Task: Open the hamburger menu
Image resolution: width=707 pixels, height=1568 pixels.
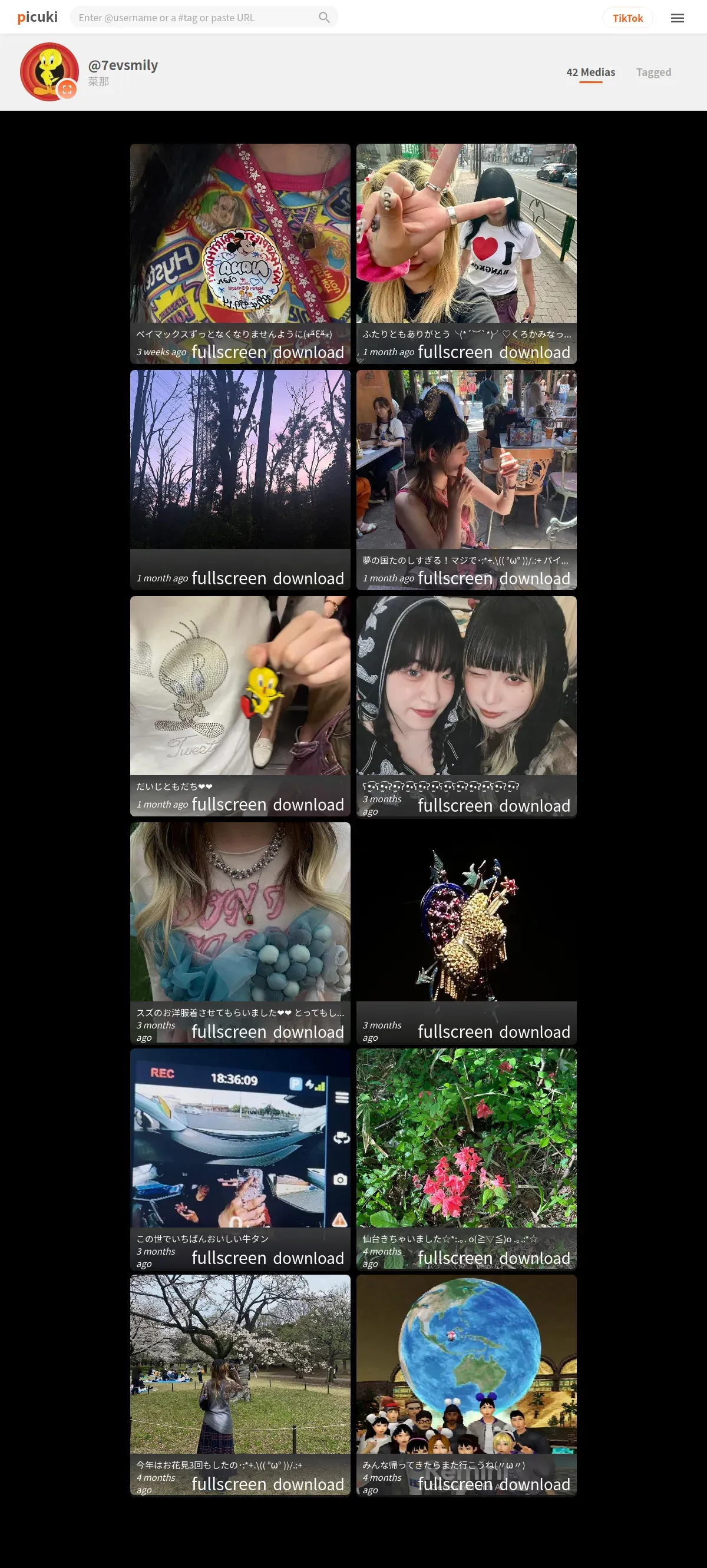Action: point(677,18)
